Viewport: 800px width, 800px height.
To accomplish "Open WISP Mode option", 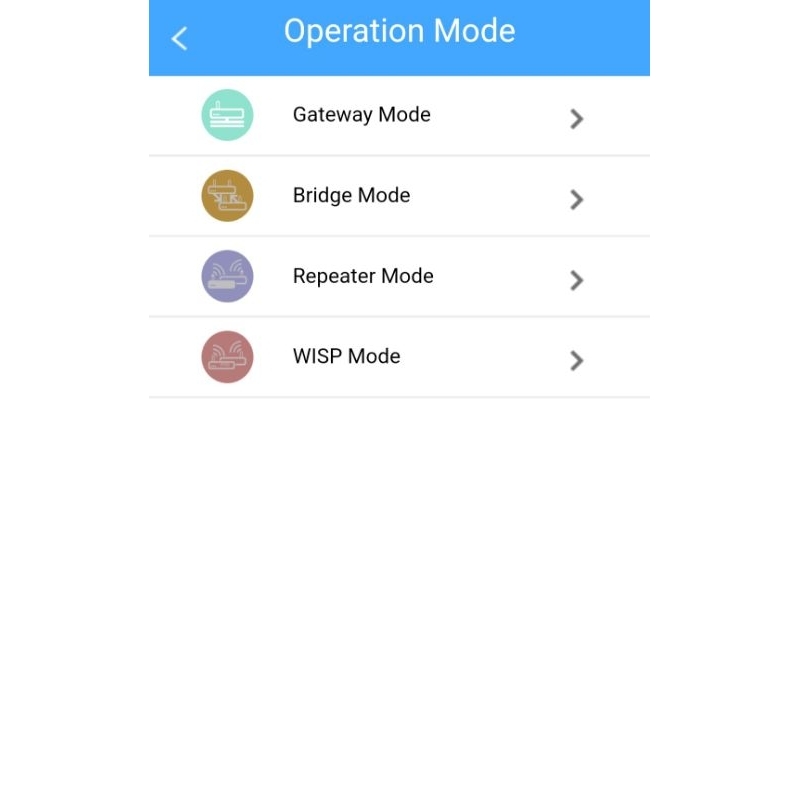I will click(346, 357).
